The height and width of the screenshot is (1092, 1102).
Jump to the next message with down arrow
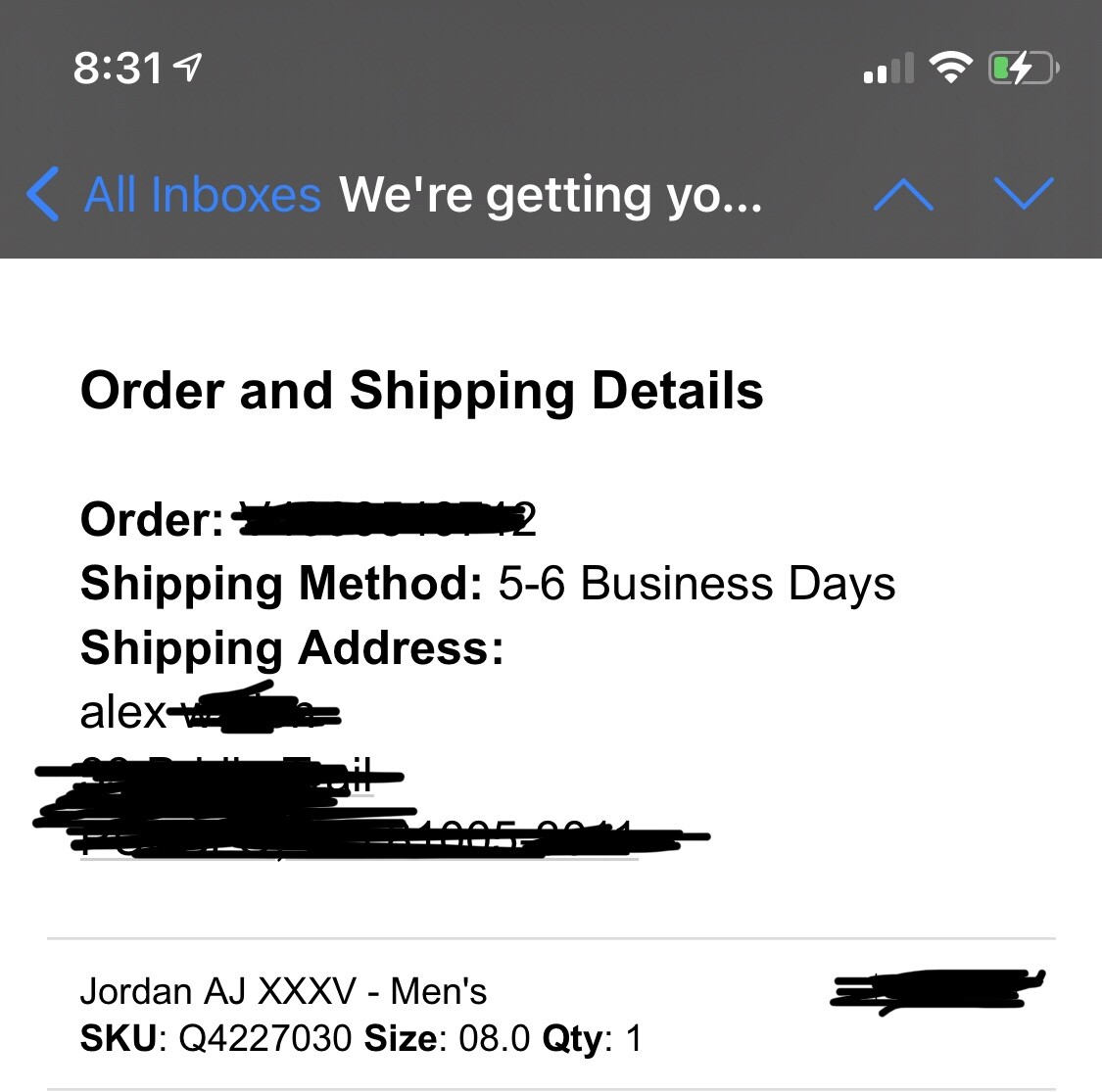1023,194
